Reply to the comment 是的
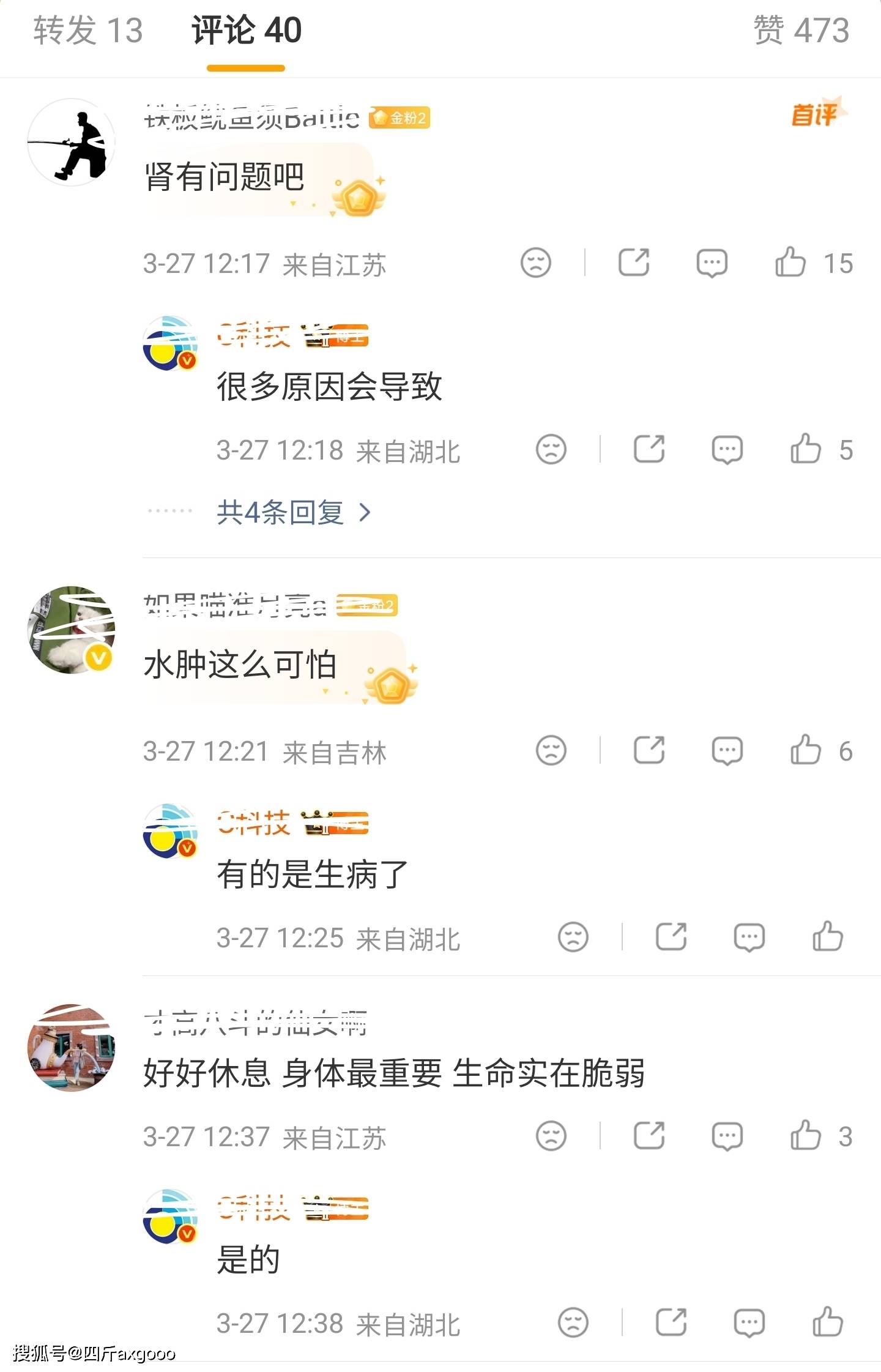This screenshot has width=881, height=1372. pos(749,1323)
